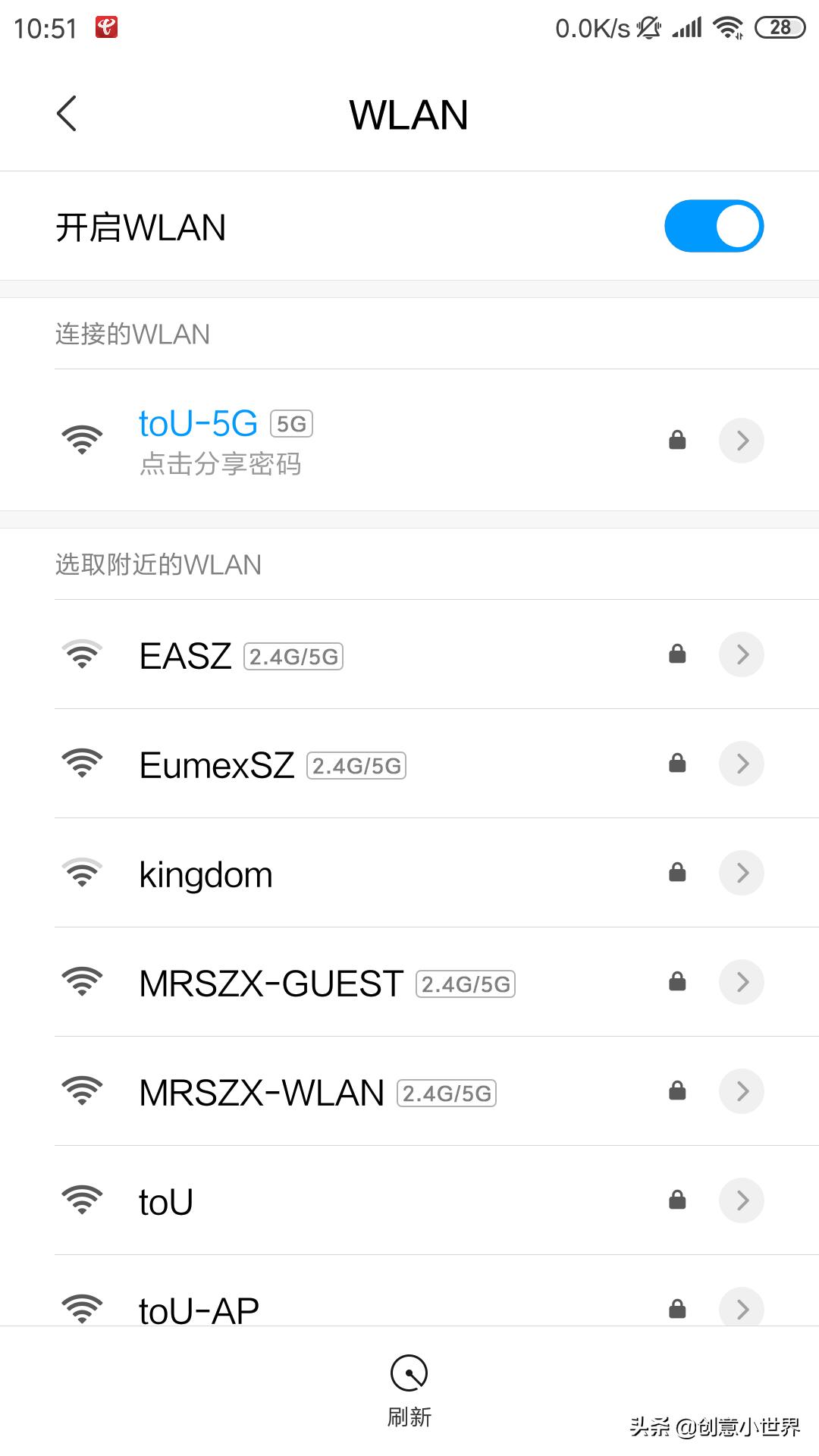The image size is (819, 1456).
Task: Tap the 2.4G/5G badge next to MRSZX-GUEST
Action: point(467,982)
